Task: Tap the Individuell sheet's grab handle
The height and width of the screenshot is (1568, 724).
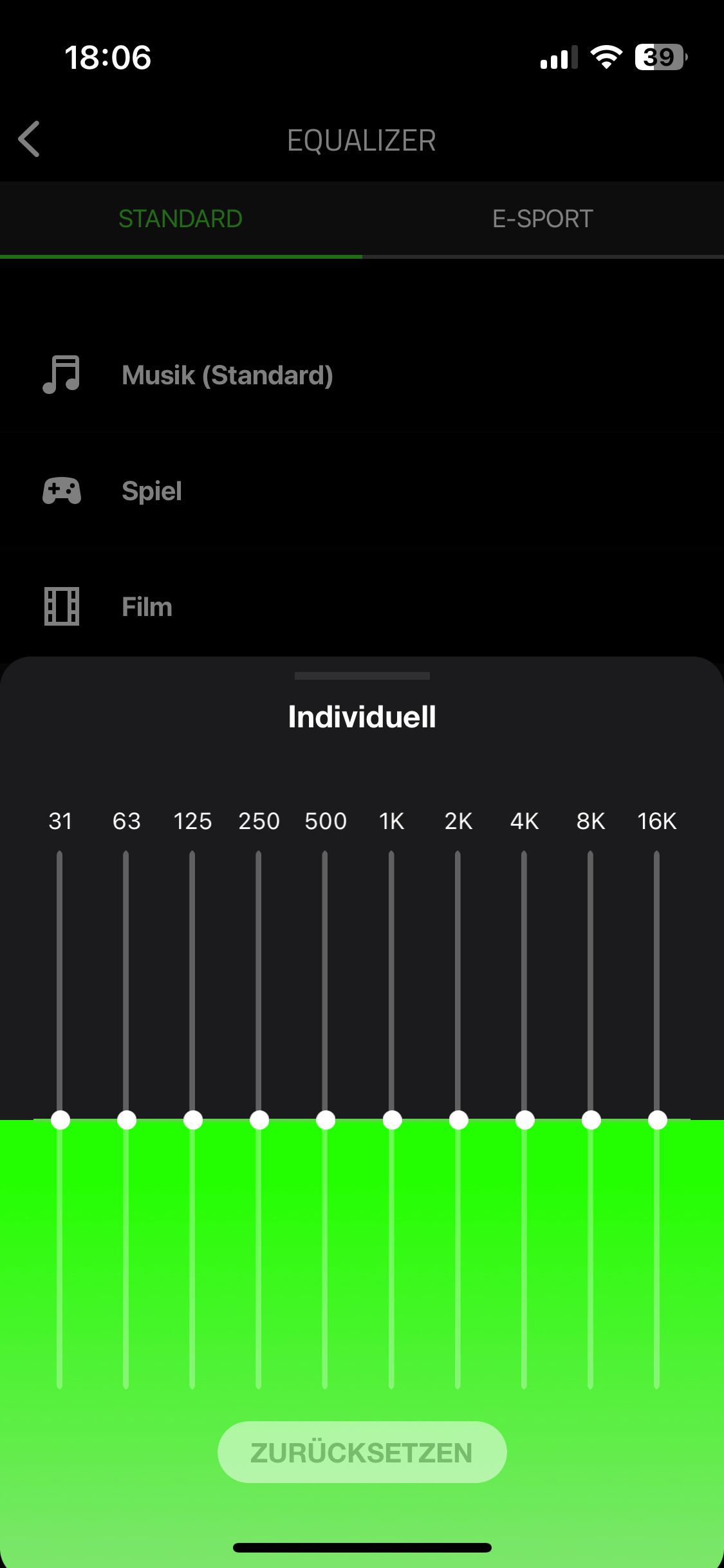Action: click(x=362, y=676)
